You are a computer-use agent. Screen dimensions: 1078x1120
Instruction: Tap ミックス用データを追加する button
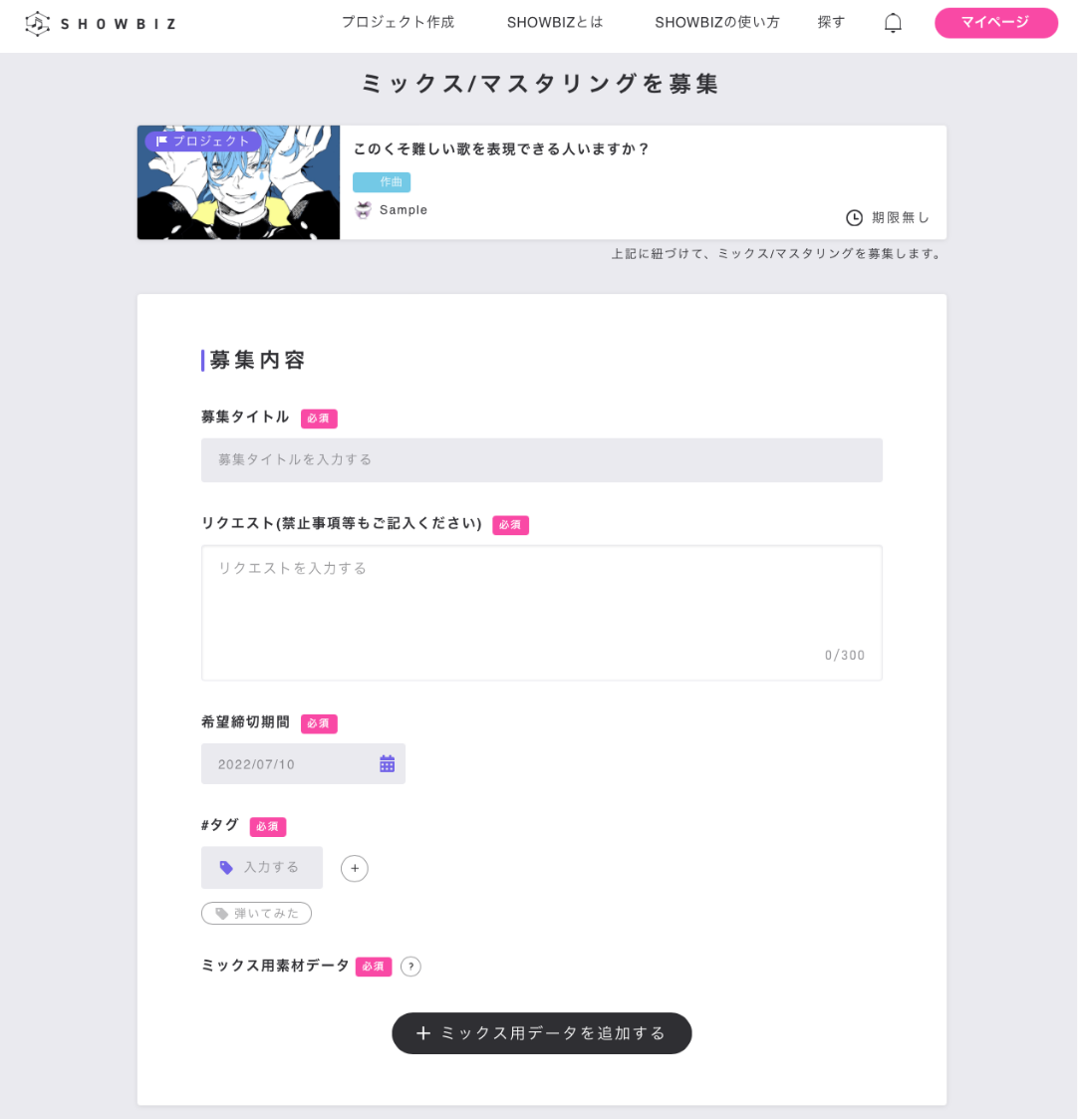click(x=541, y=1033)
